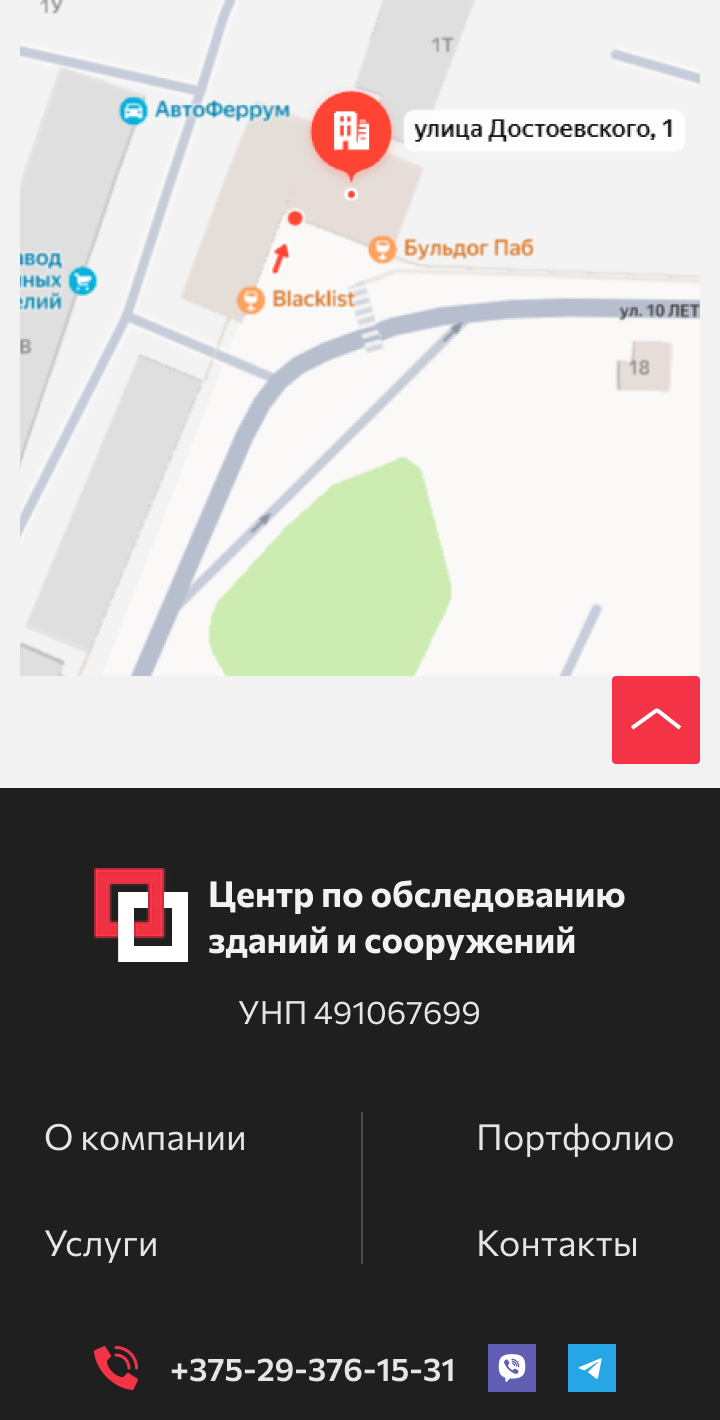Open the Портфолио section

pyautogui.click(x=576, y=1137)
